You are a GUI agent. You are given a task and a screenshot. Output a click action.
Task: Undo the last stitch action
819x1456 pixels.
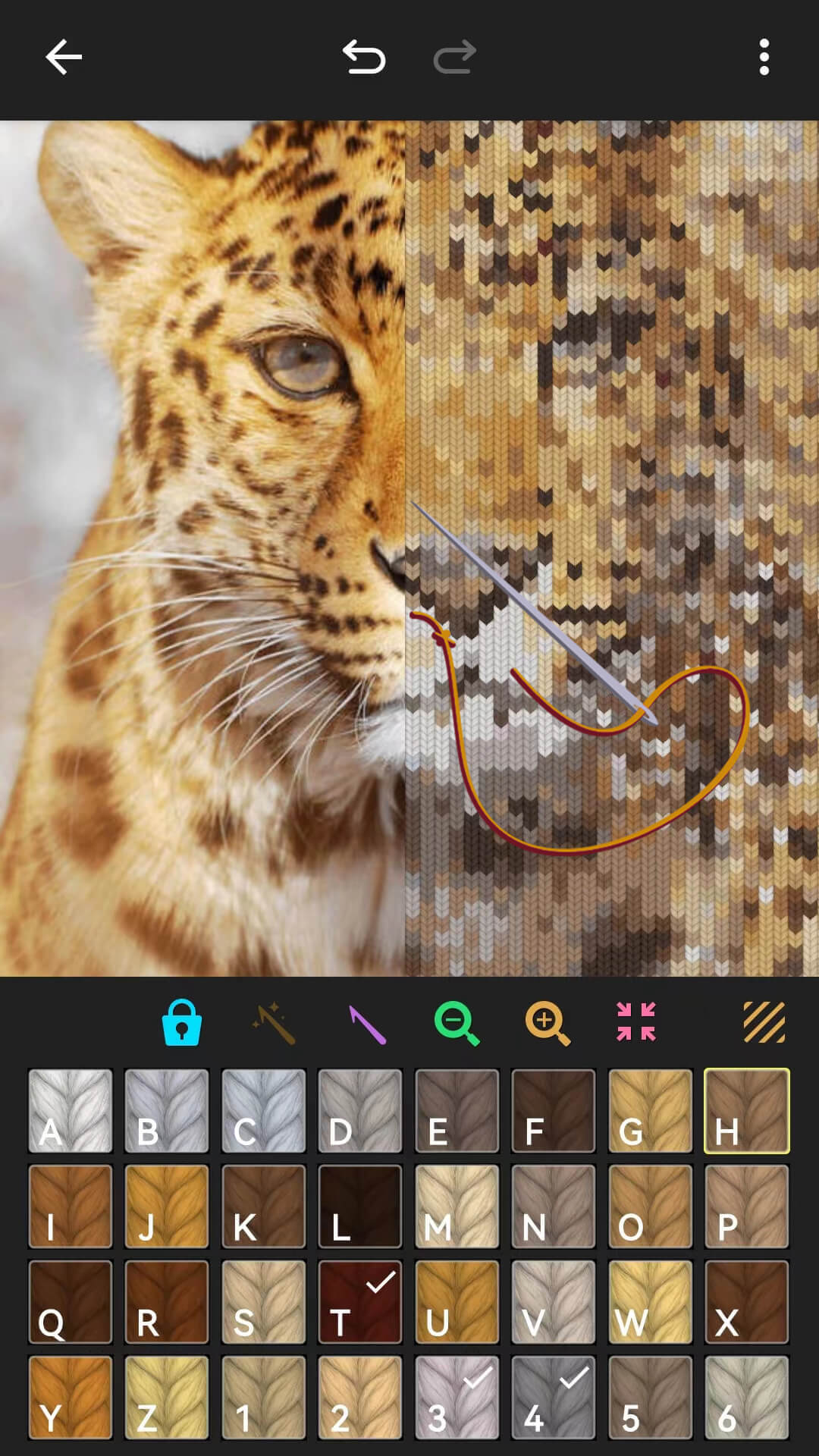pos(364,58)
